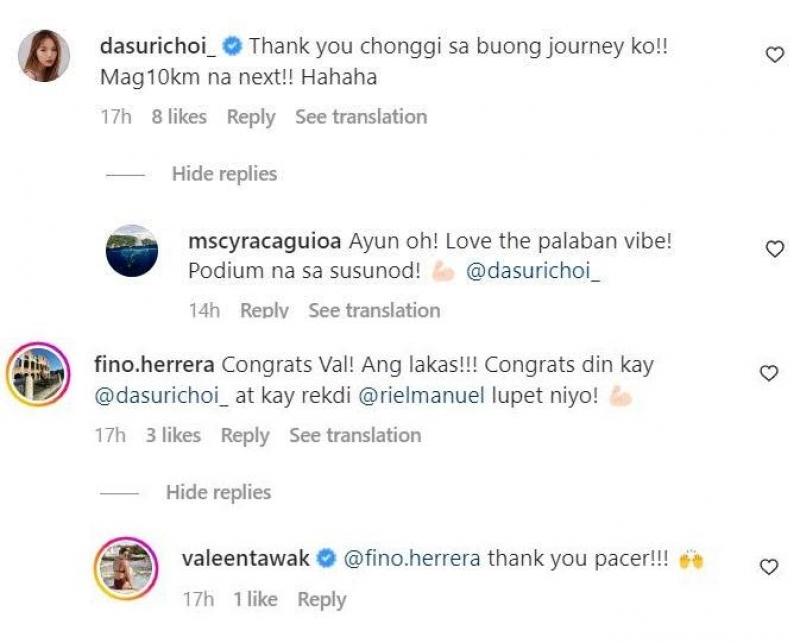
Task: Reply to fino.herrera's comment
Action: pos(245,435)
